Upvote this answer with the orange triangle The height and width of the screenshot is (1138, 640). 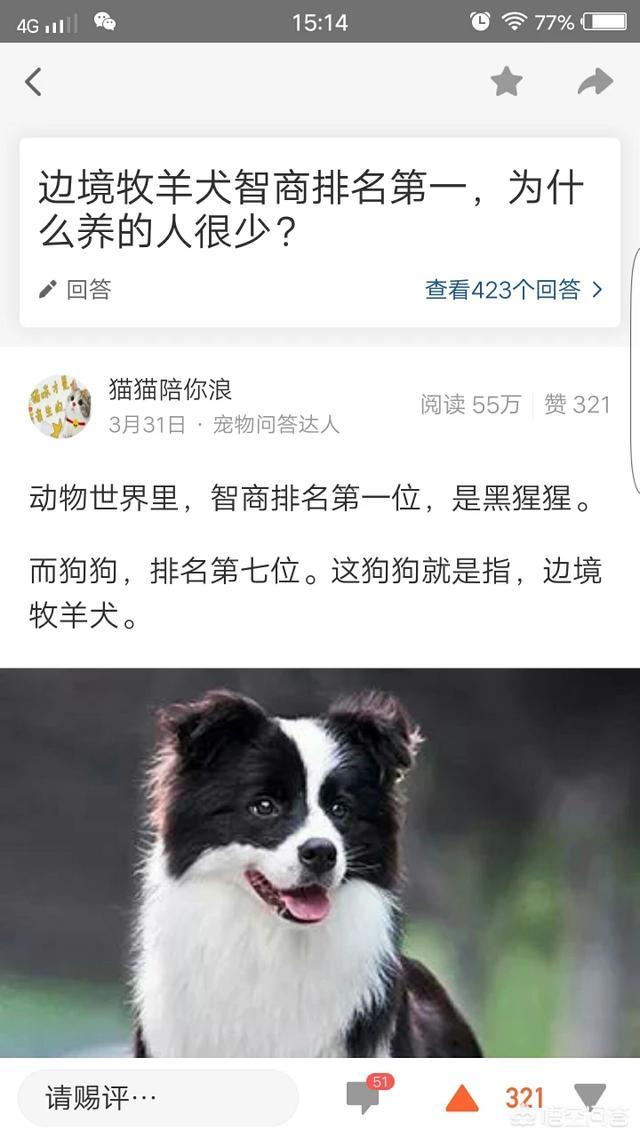click(x=462, y=1098)
